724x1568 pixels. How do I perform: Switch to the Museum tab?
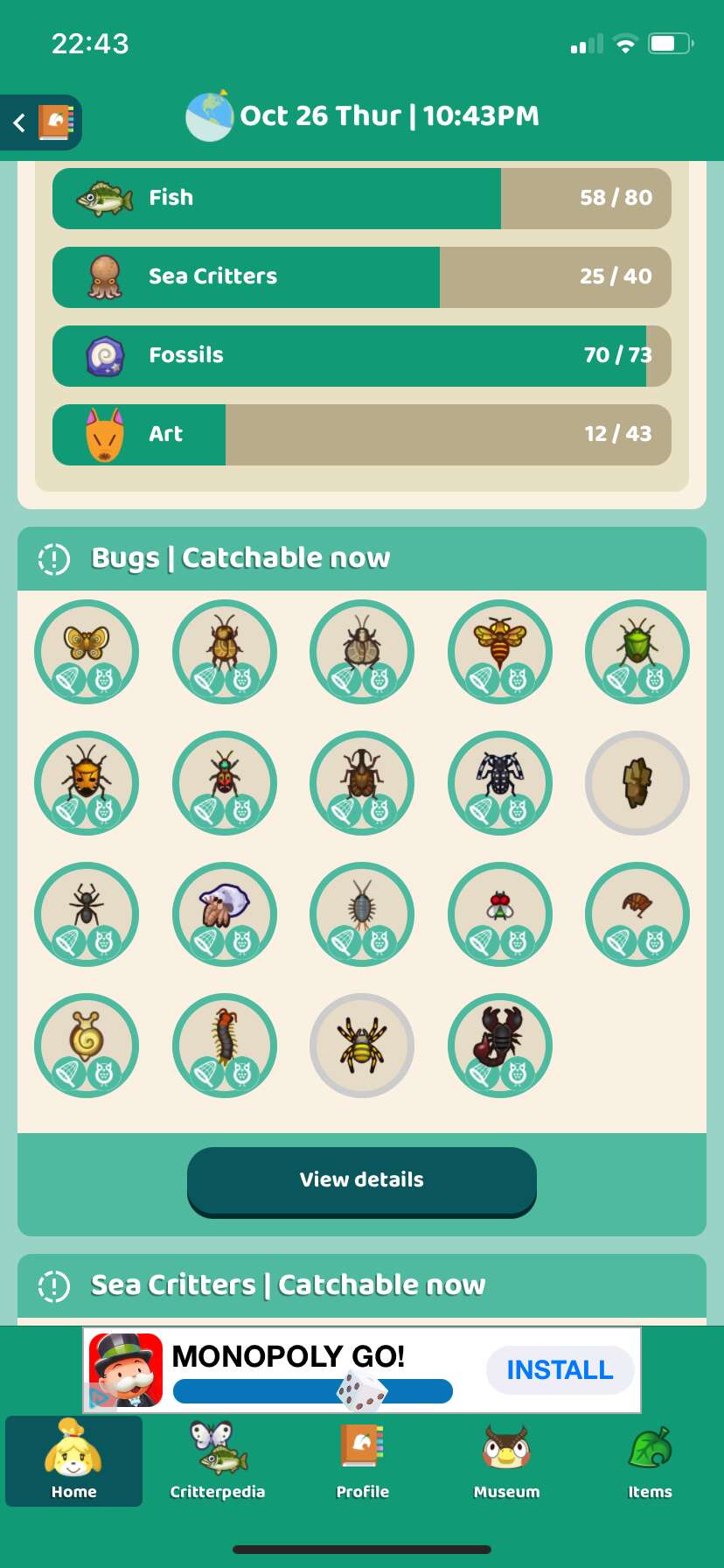[506, 1461]
